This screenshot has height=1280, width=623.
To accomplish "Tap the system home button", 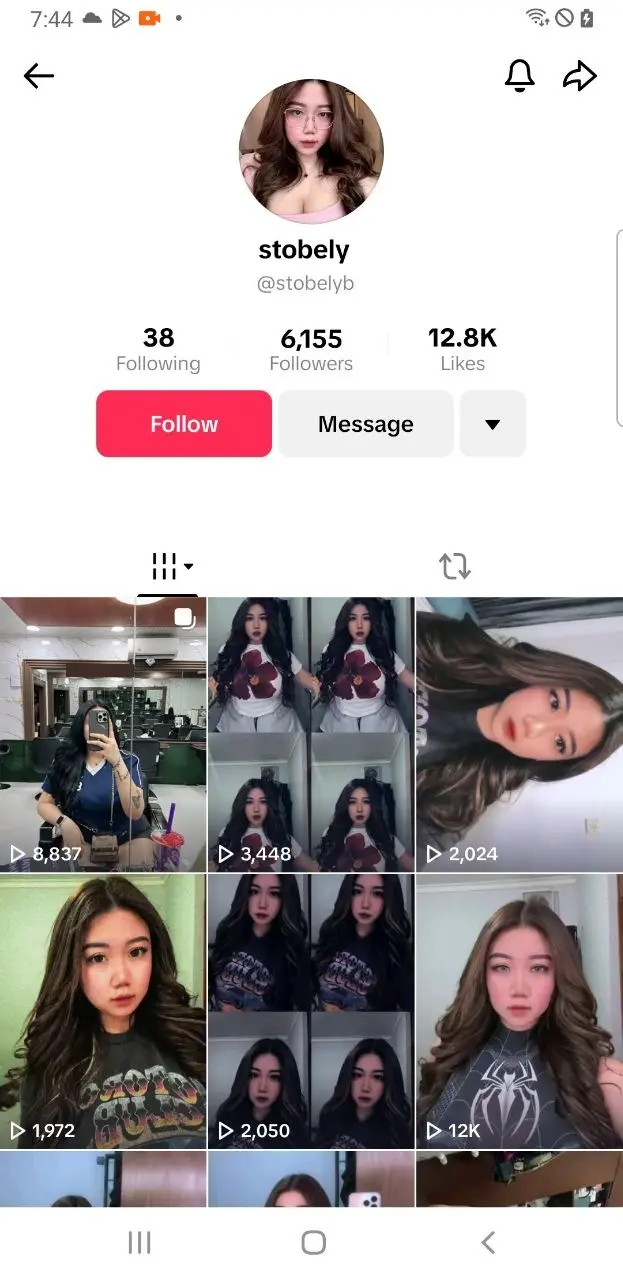I will click(313, 1242).
